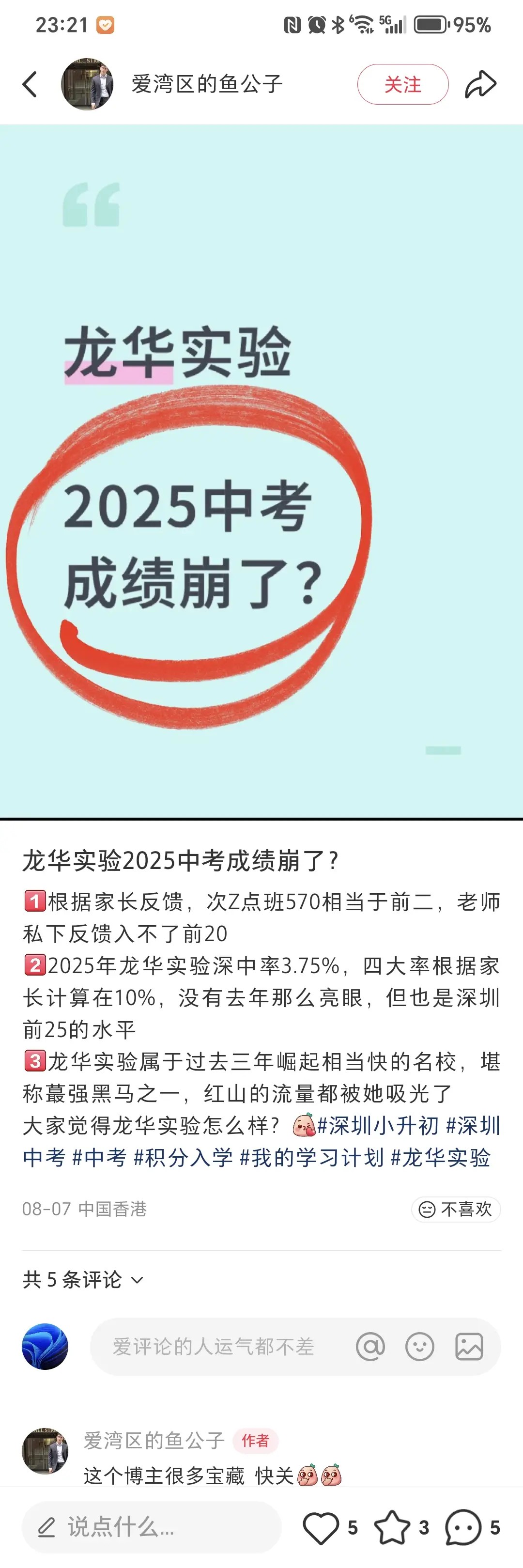Open the post author's avatar at the top
Image resolution: width=523 pixels, height=1568 pixels.
(x=87, y=84)
